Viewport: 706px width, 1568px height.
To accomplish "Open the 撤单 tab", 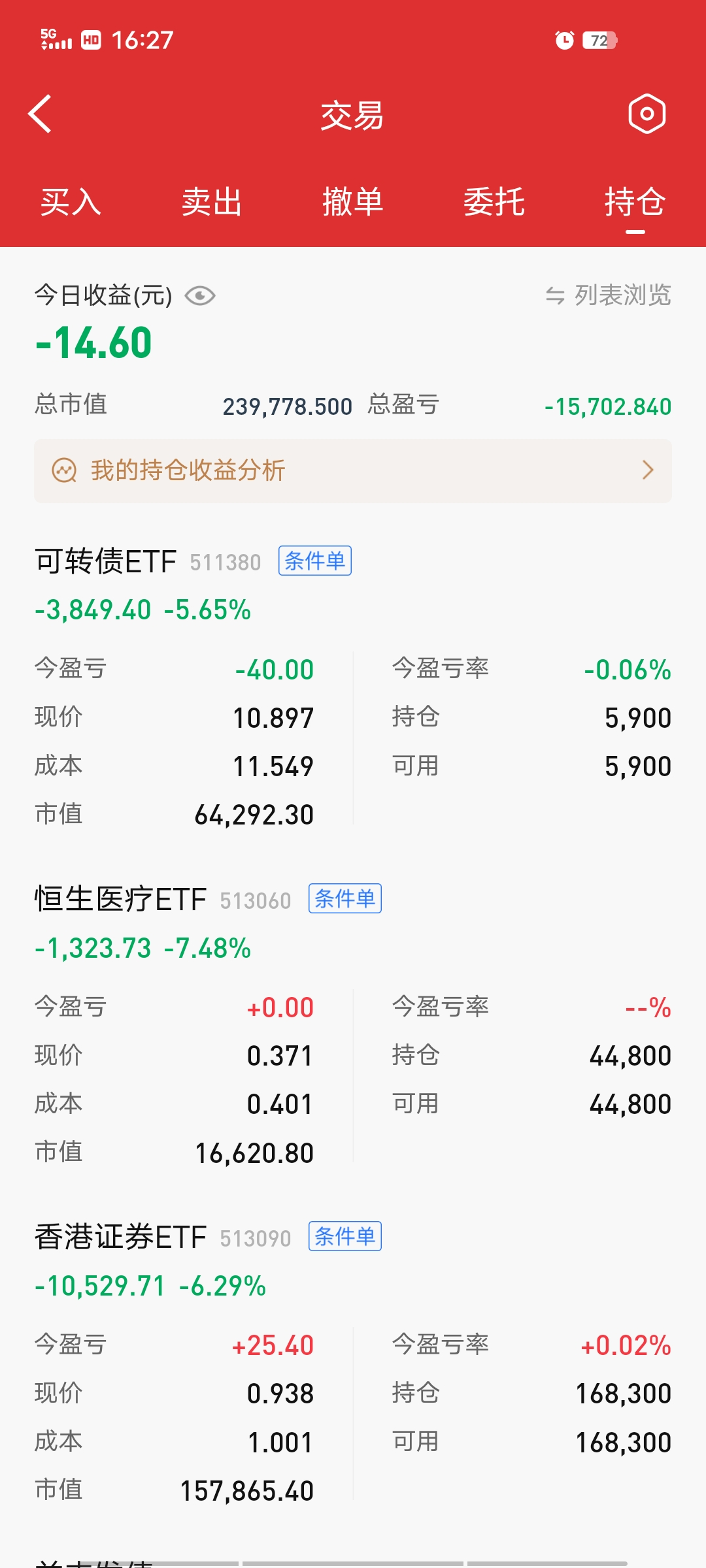I will (x=353, y=201).
